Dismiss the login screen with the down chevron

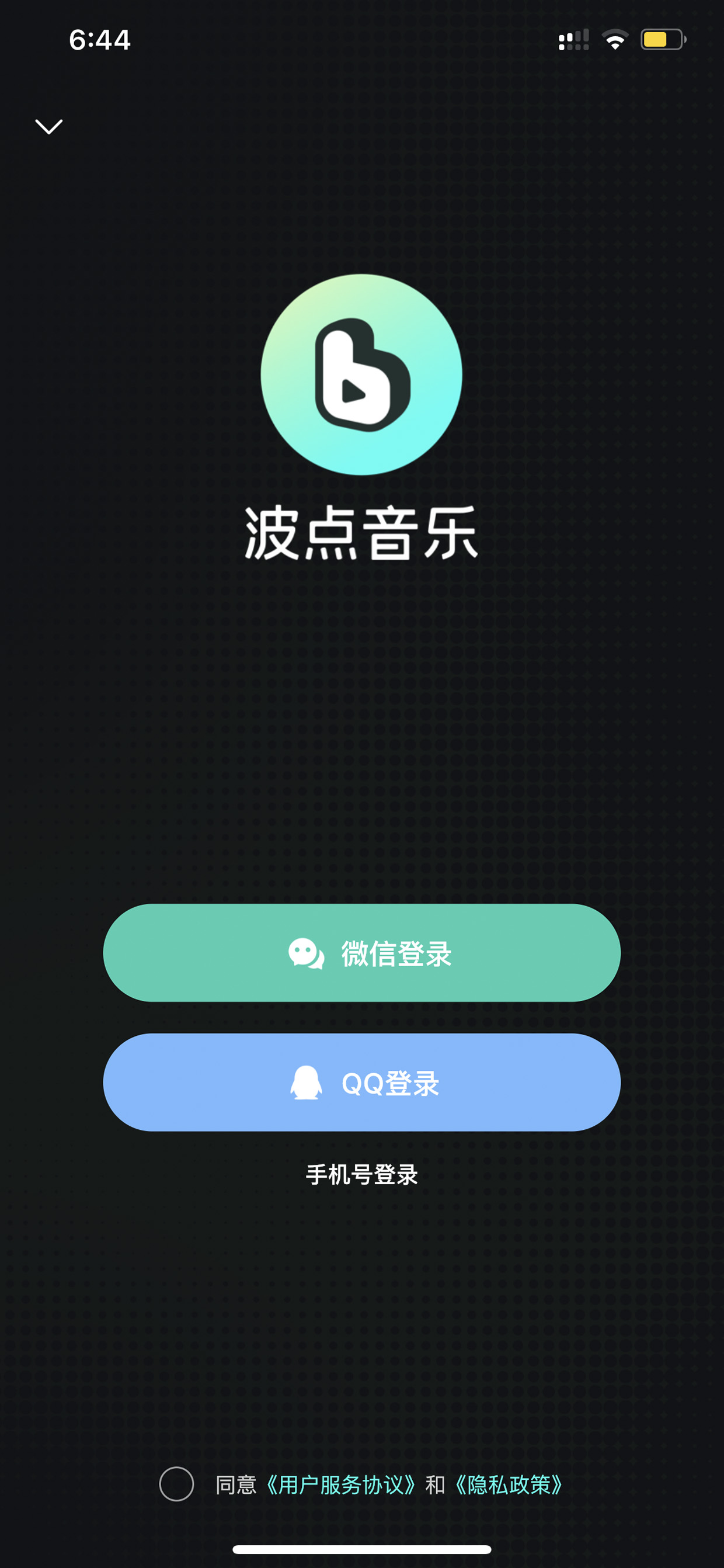pyautogui.click(x=48, y=126)
